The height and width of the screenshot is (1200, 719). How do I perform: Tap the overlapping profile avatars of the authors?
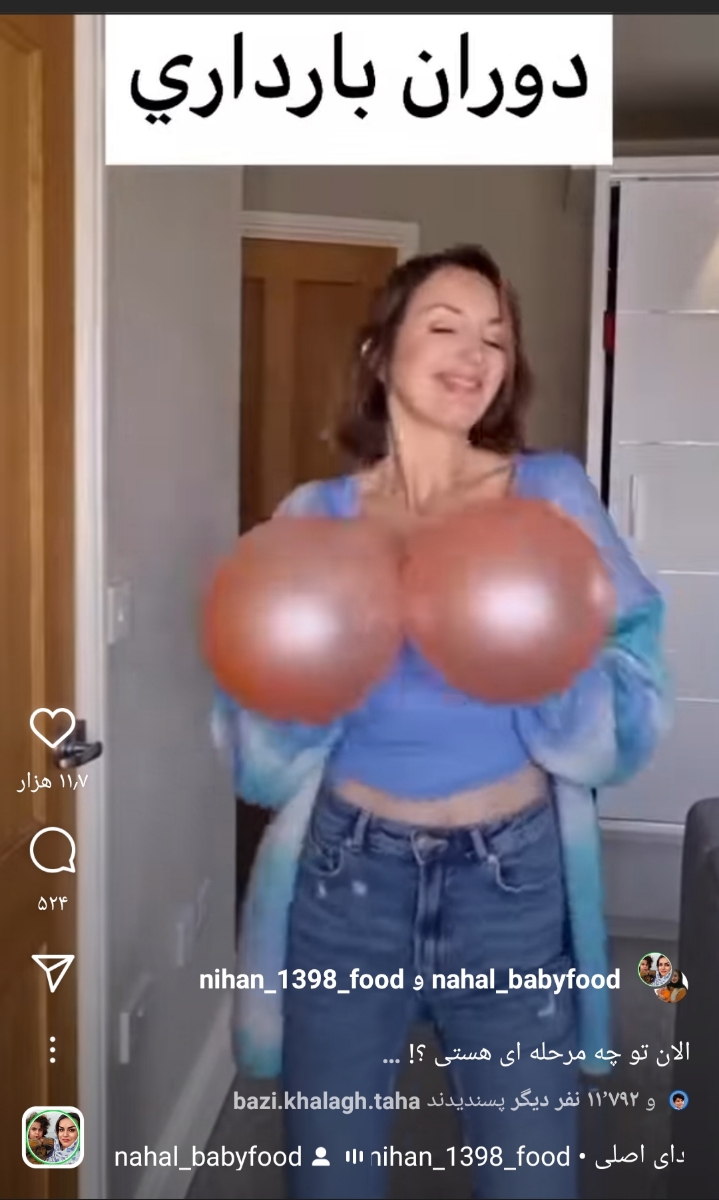tap(662, 978)
